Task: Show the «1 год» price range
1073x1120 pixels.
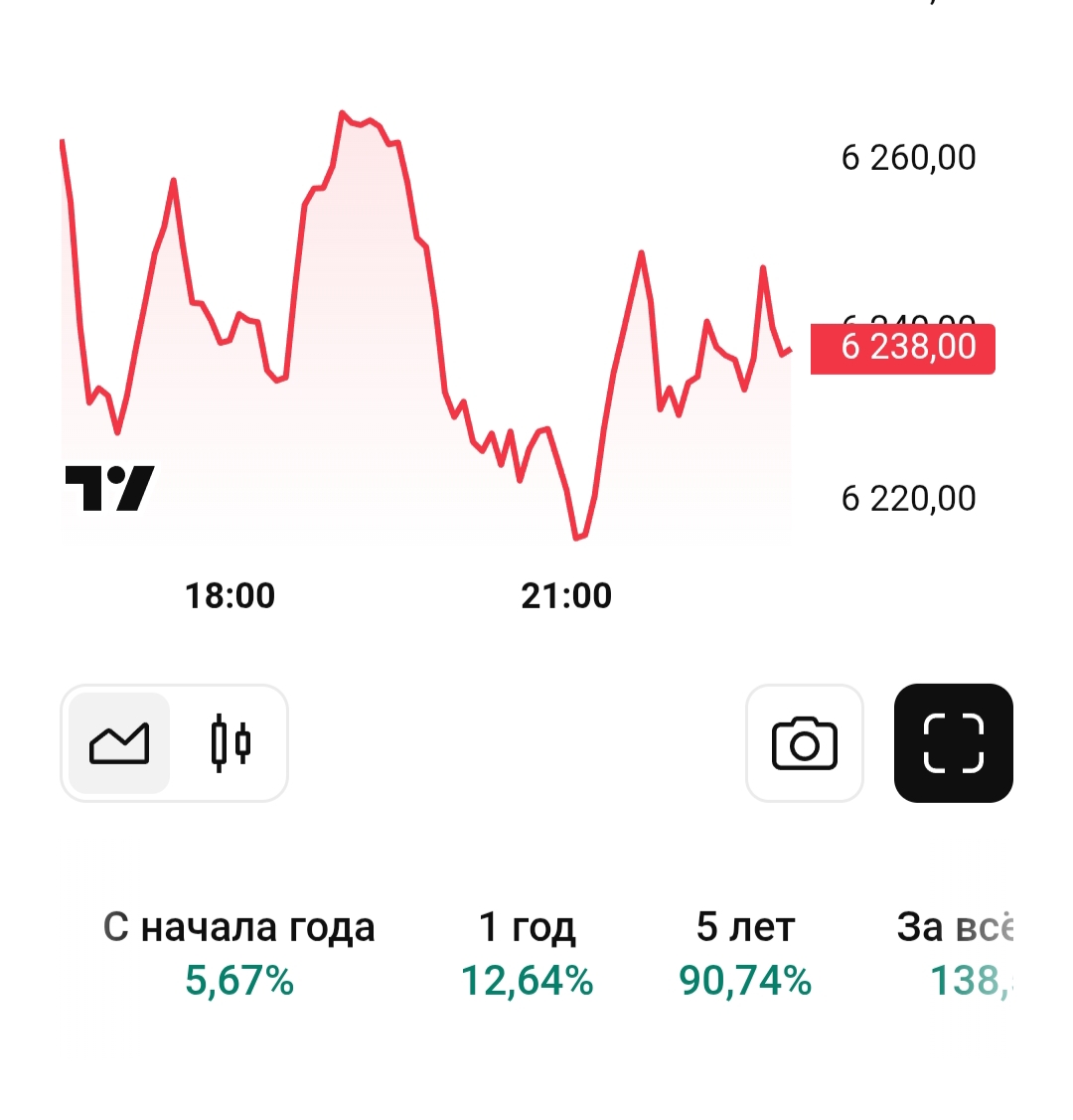Action: (x=527, y=952)
